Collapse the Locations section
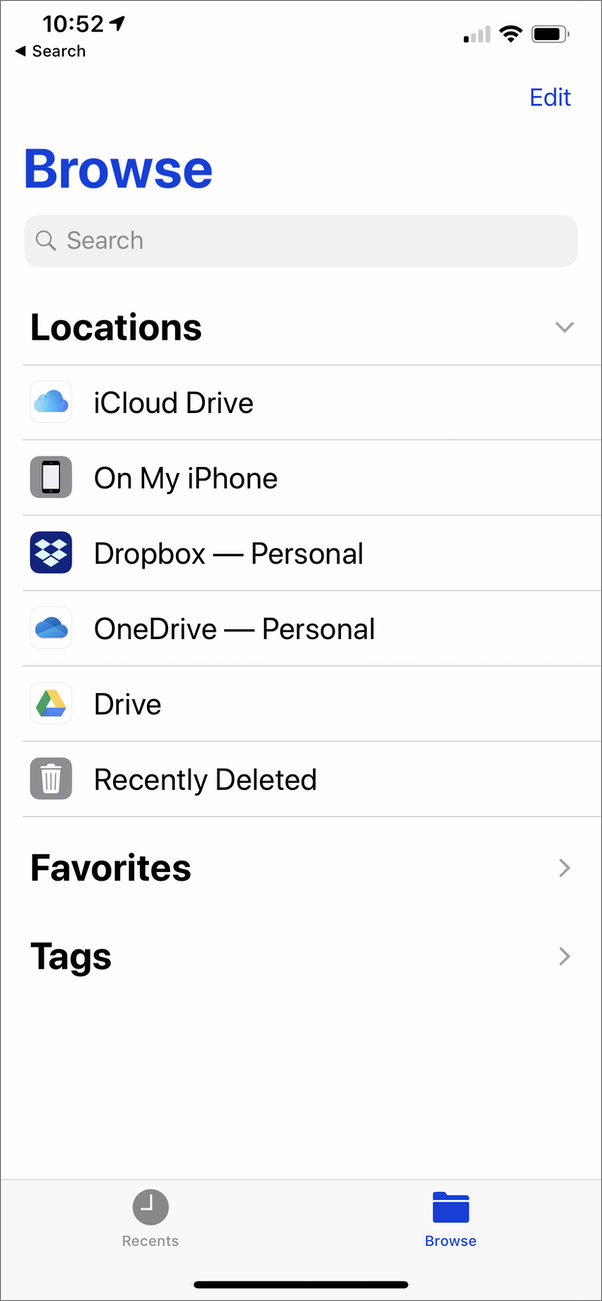This screenshot has height=1301, width=602. (x=565, y=327)
